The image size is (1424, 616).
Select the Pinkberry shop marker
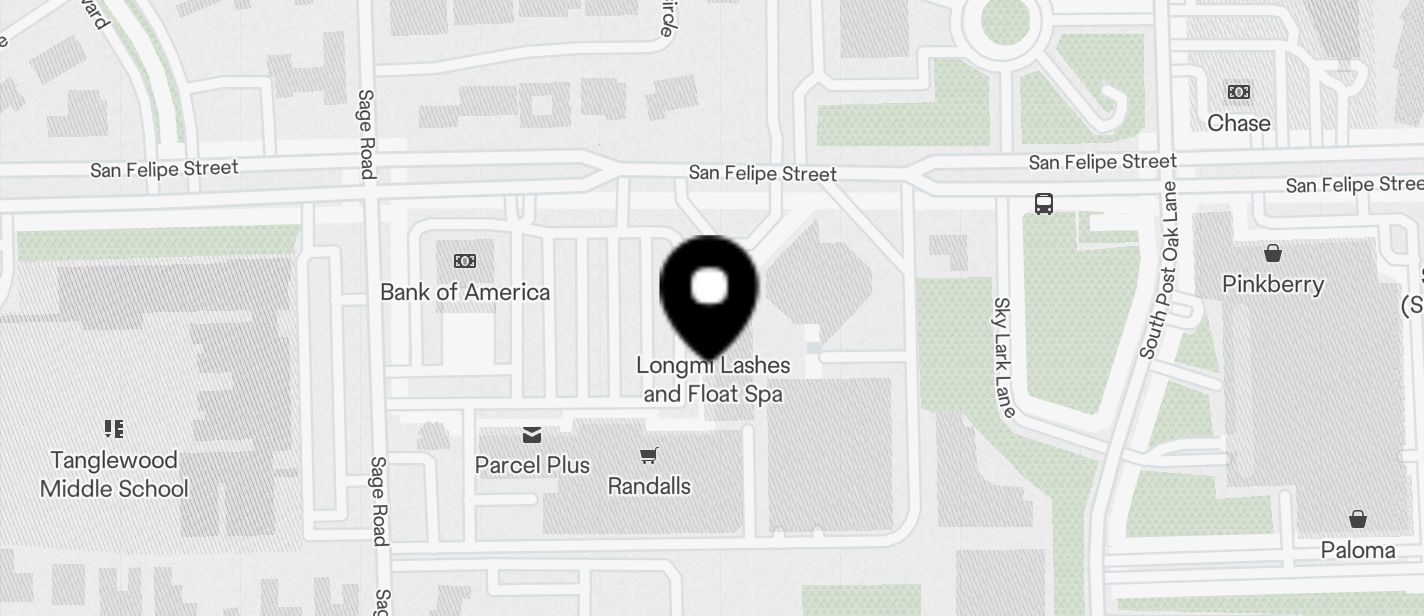click(x=1273, y=253)
